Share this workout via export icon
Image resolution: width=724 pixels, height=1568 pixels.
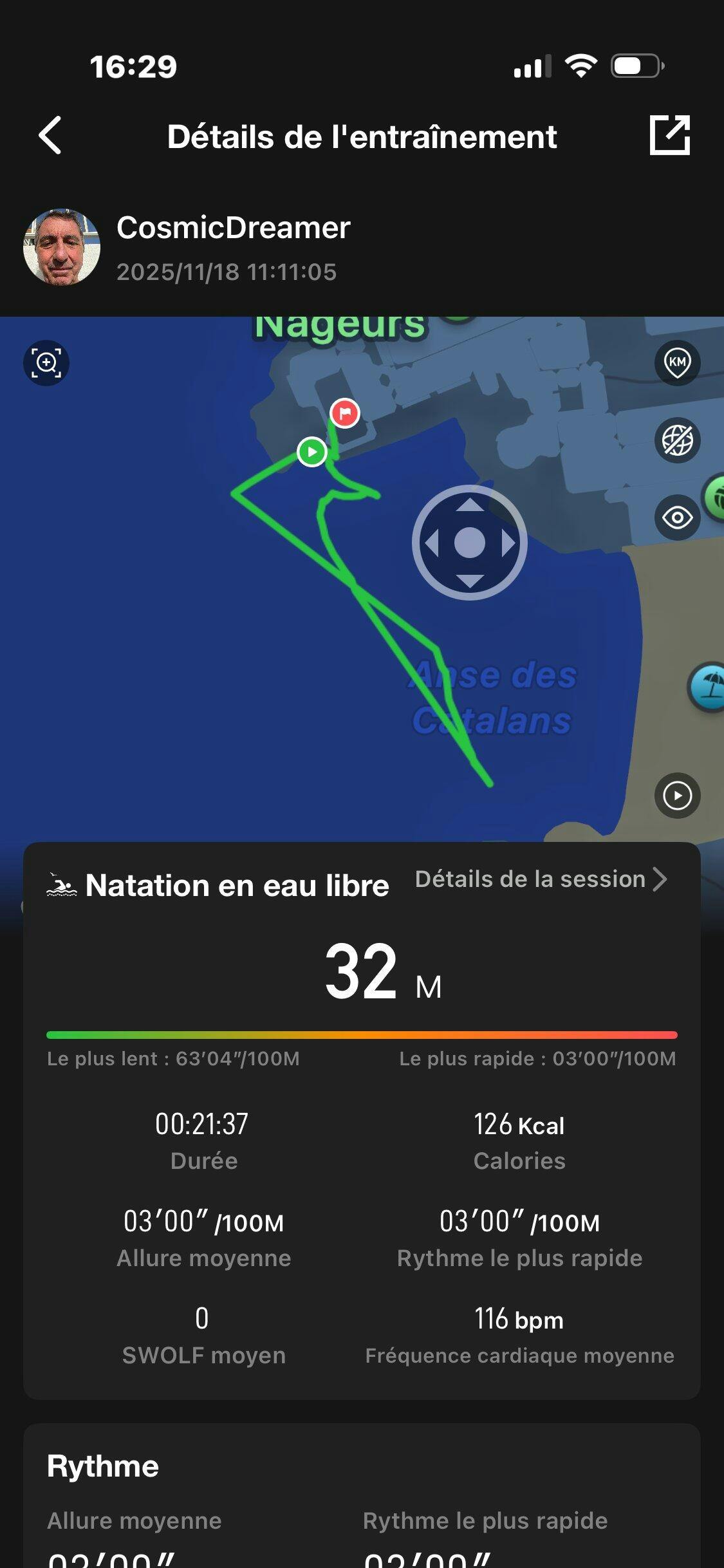point(669,135)
